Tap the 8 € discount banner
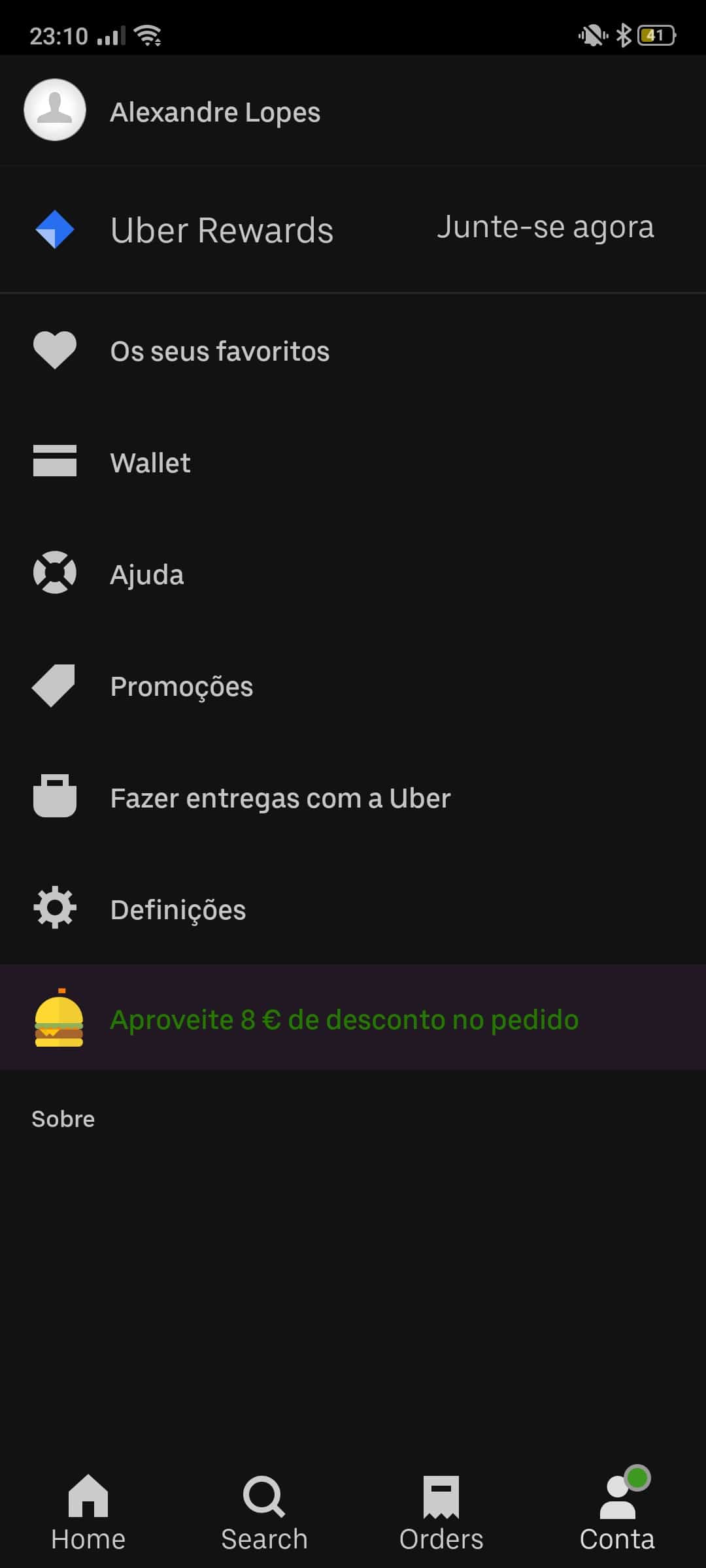706x1568 pixels. click(x=345, y=1017)
